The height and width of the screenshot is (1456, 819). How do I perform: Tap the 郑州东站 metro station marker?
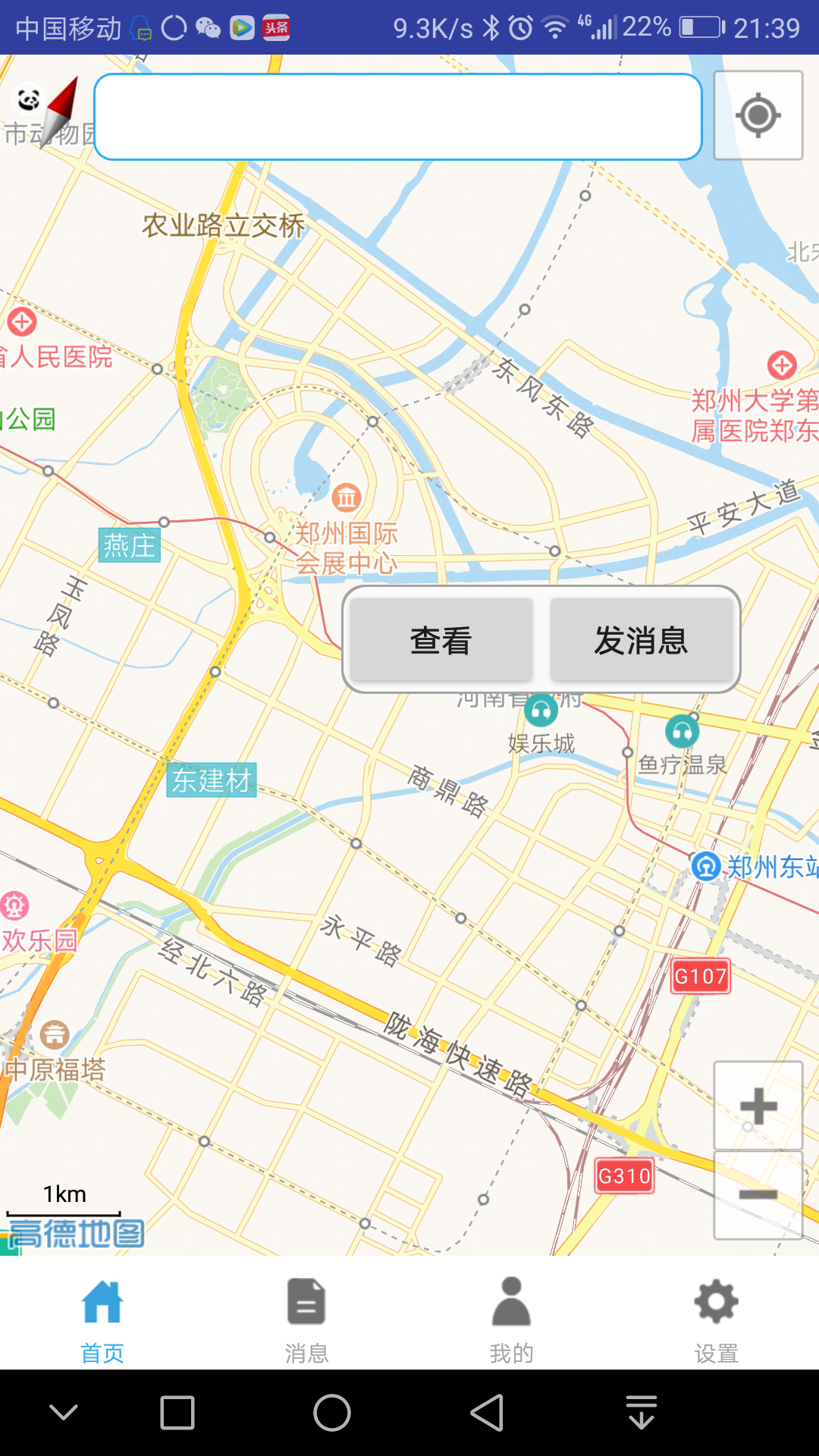point(708,867)
